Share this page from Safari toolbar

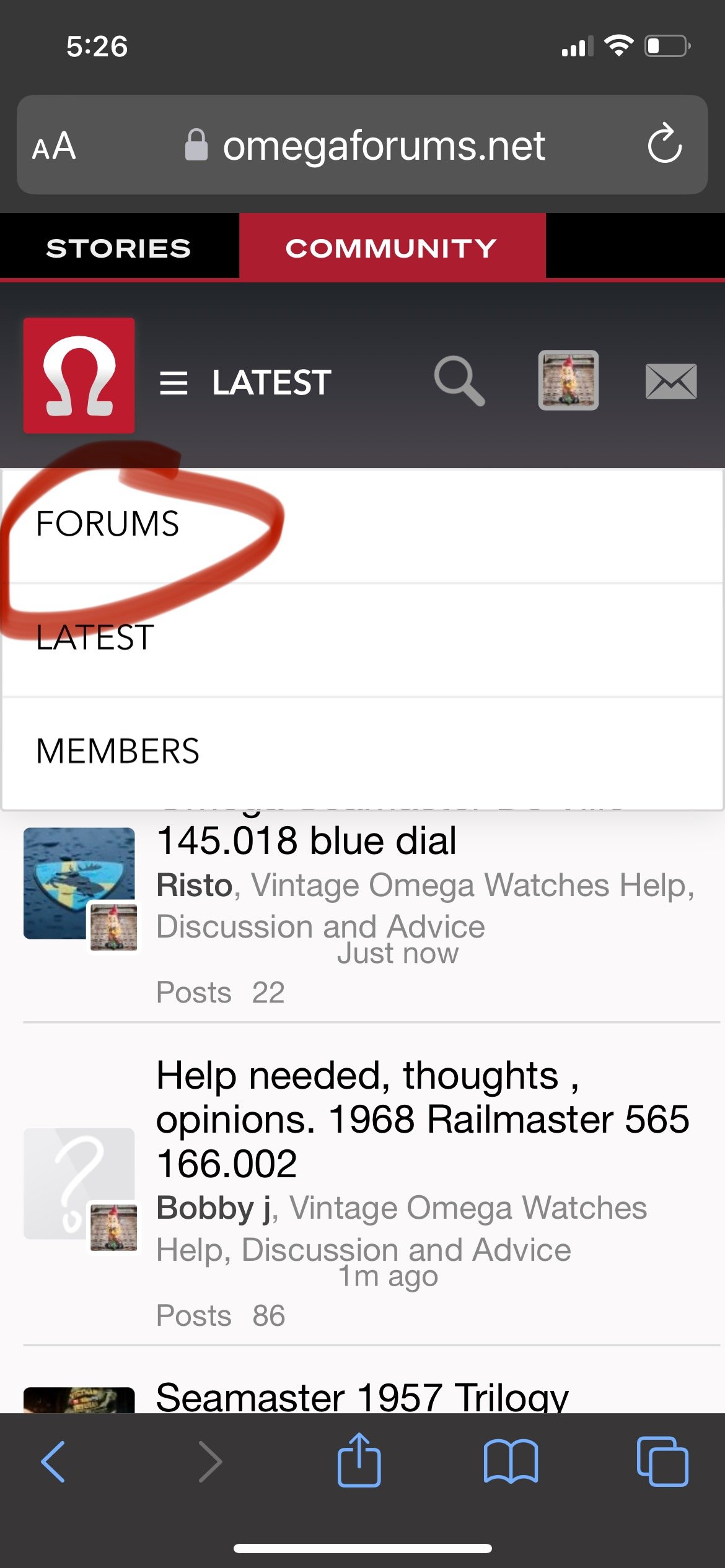359,1461
